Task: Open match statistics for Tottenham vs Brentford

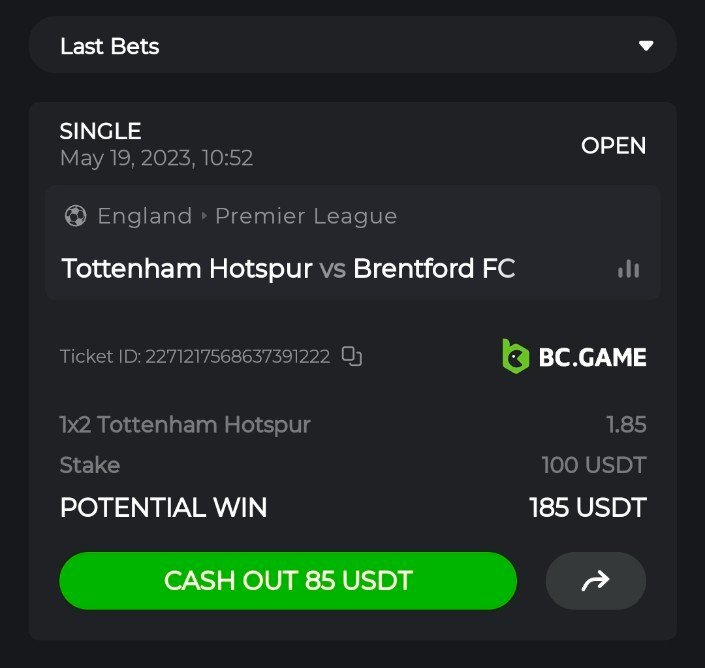Action: click(628, 269)
